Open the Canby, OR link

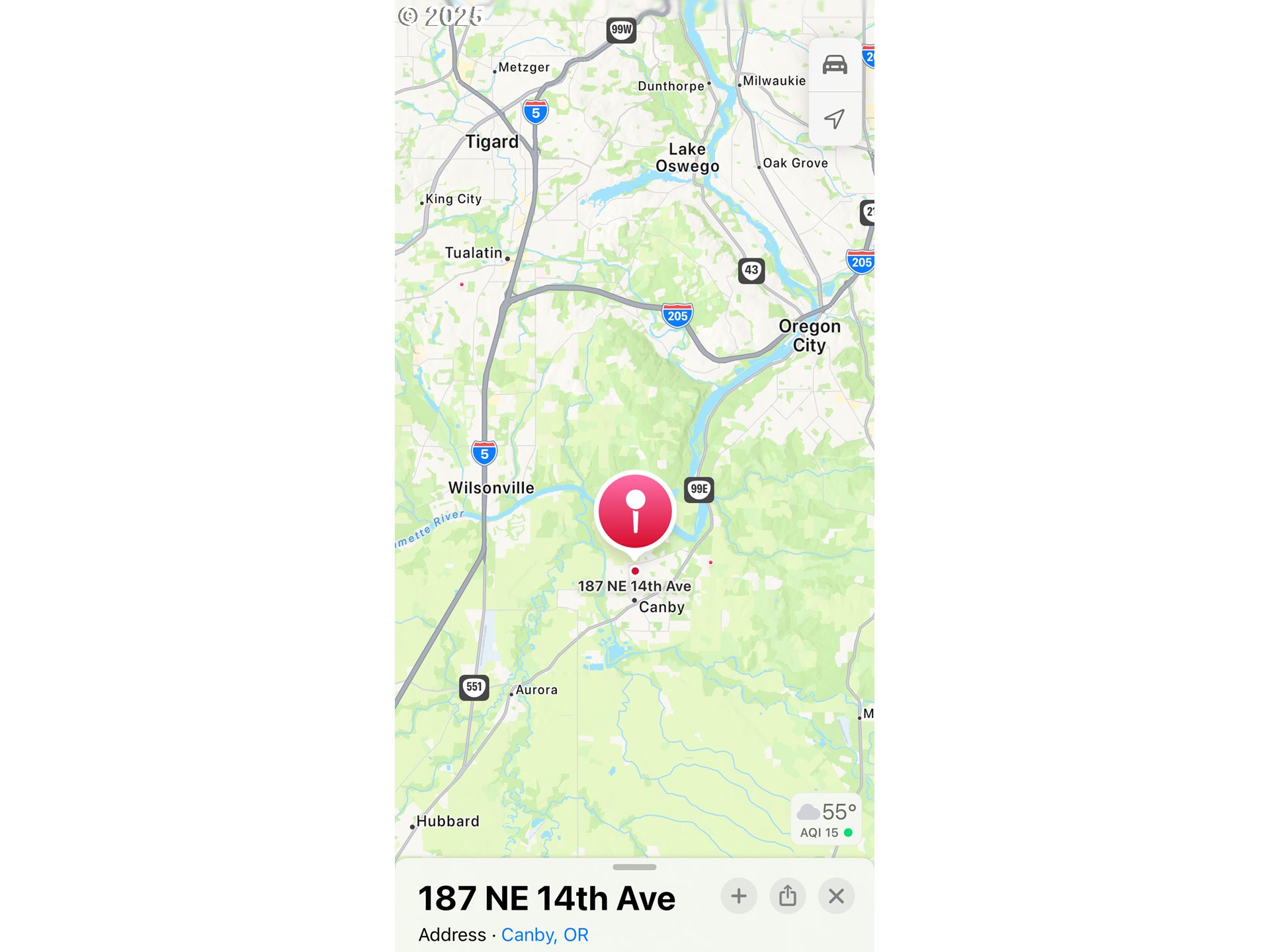544,935
